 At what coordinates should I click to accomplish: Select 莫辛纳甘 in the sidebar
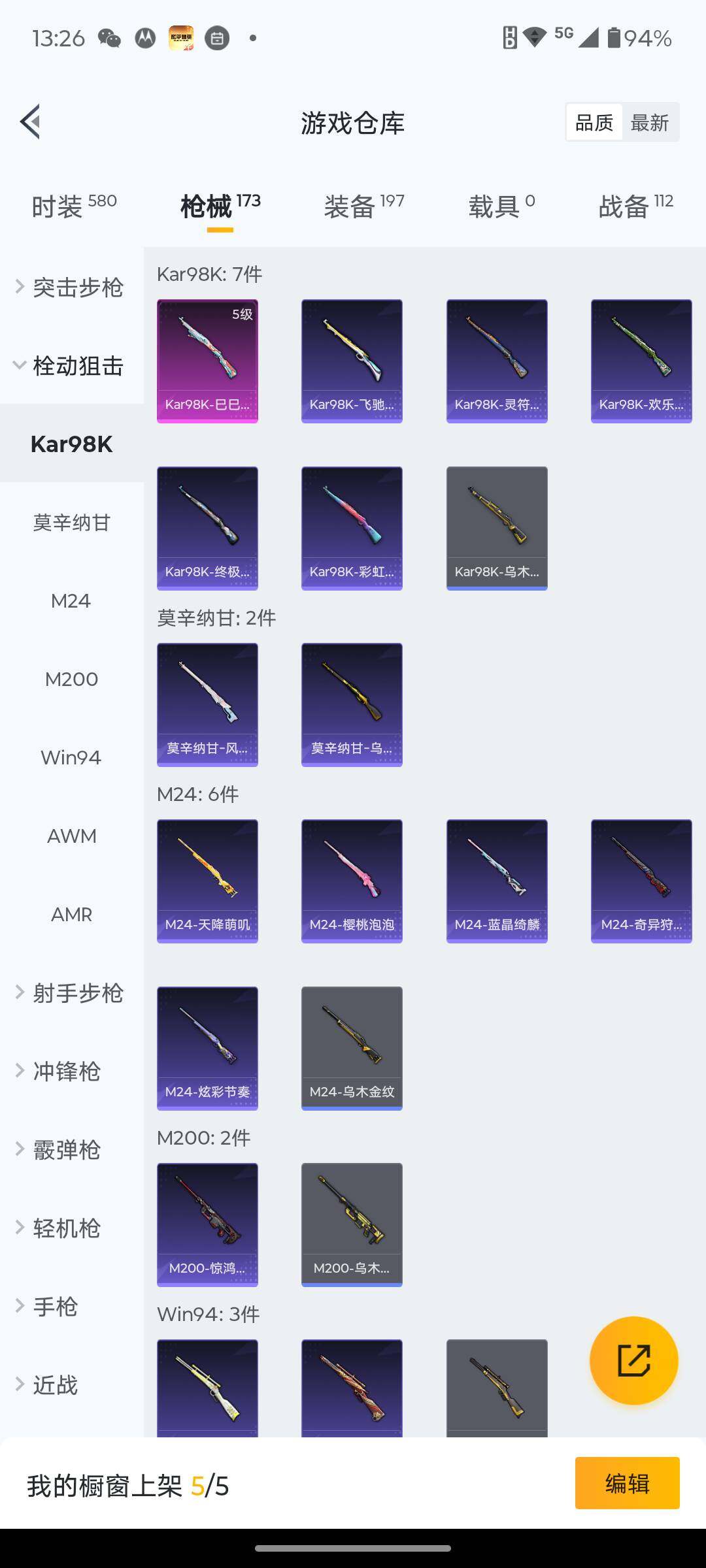(x=71, y=523)
